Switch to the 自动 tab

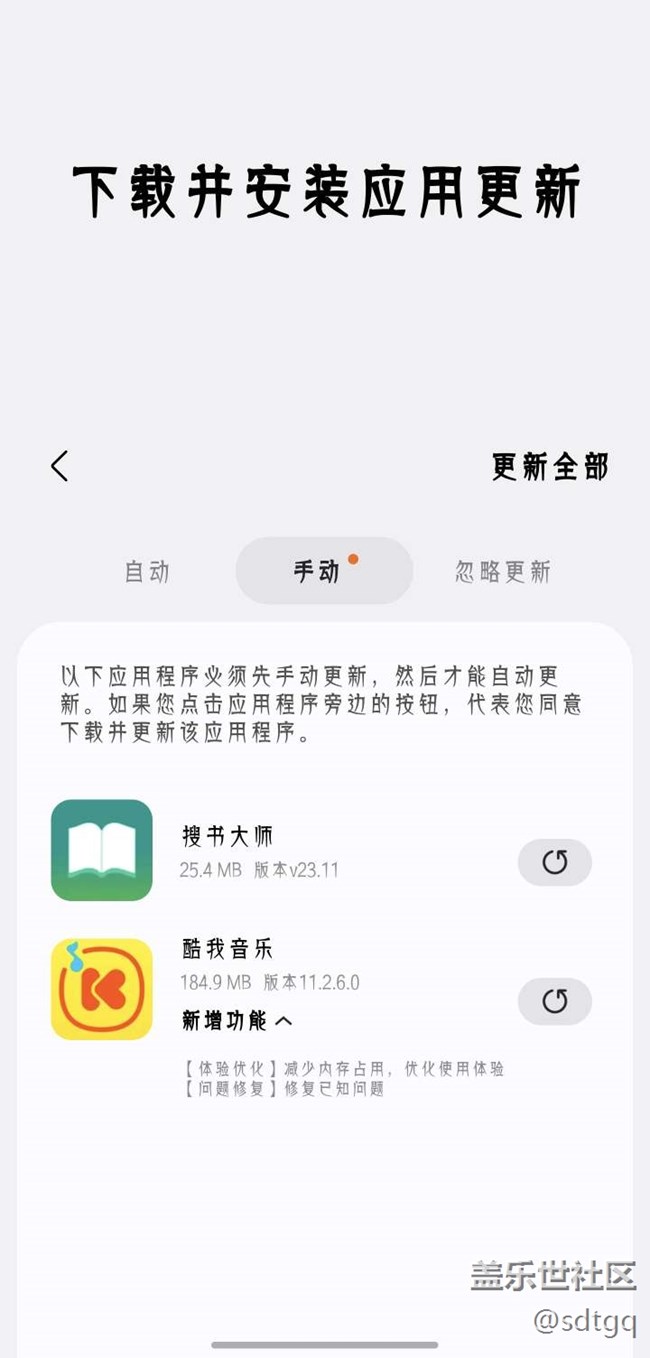pos(147,571)
